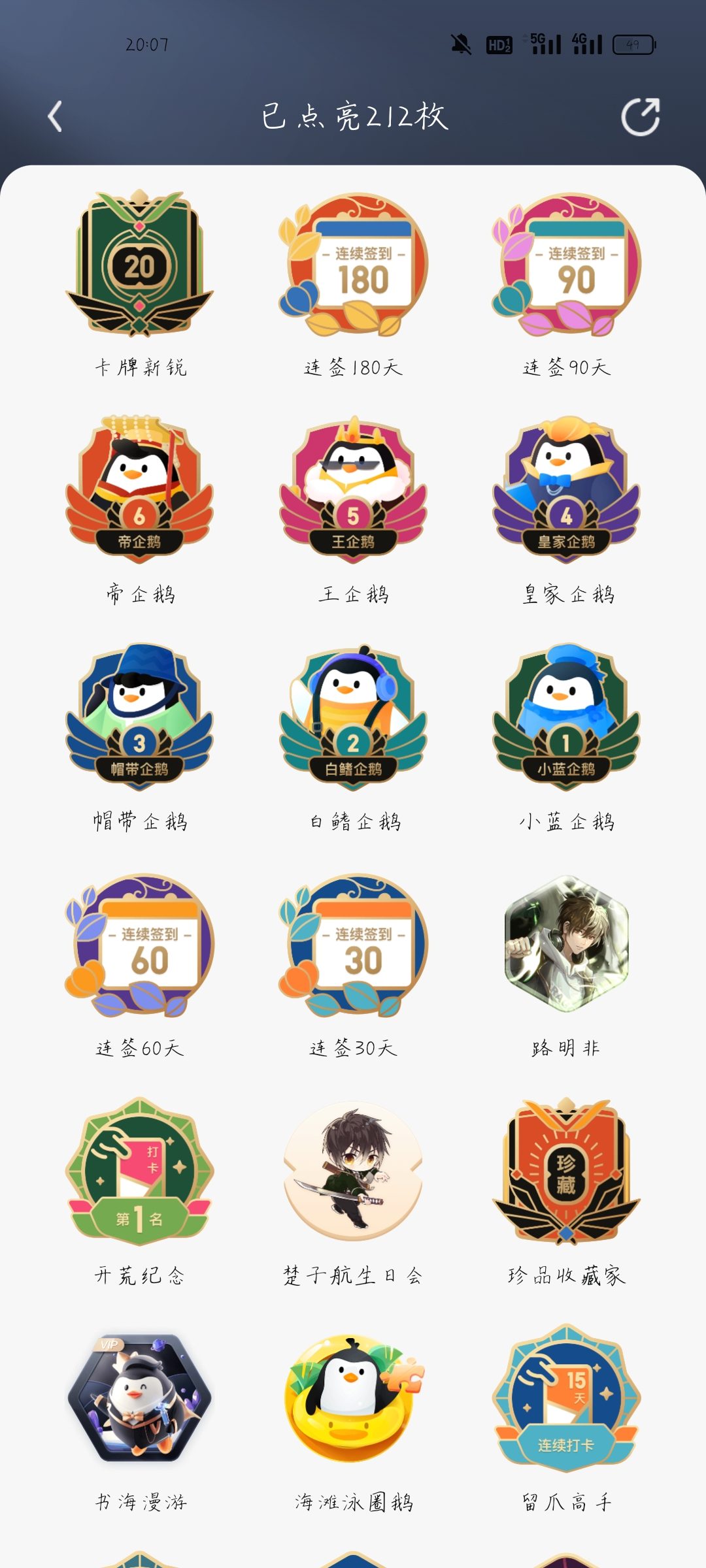
Task: Tap the 开荒纪念 badge
Action: pos(139,1171)
